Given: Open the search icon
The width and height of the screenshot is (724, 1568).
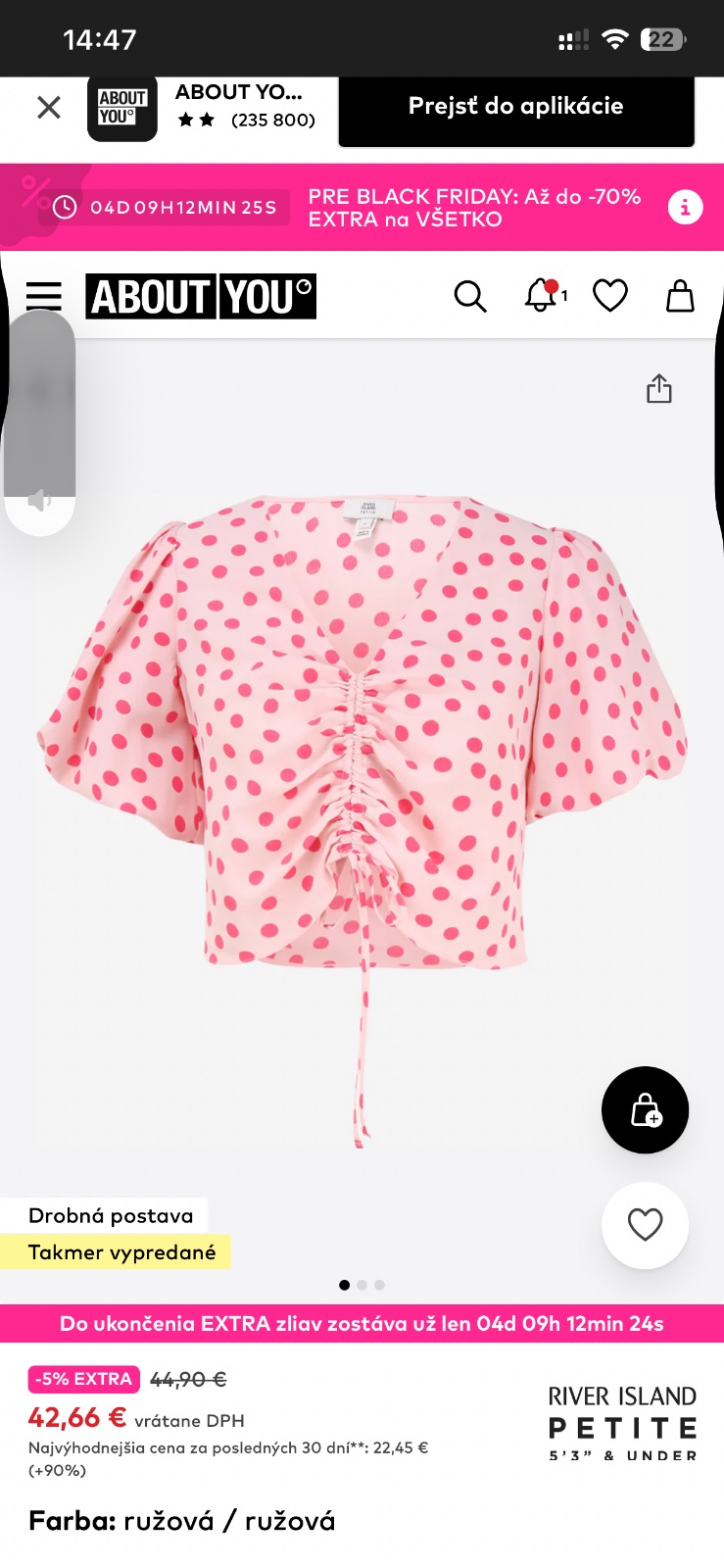Looking at the screenshot, I should 470,296.
